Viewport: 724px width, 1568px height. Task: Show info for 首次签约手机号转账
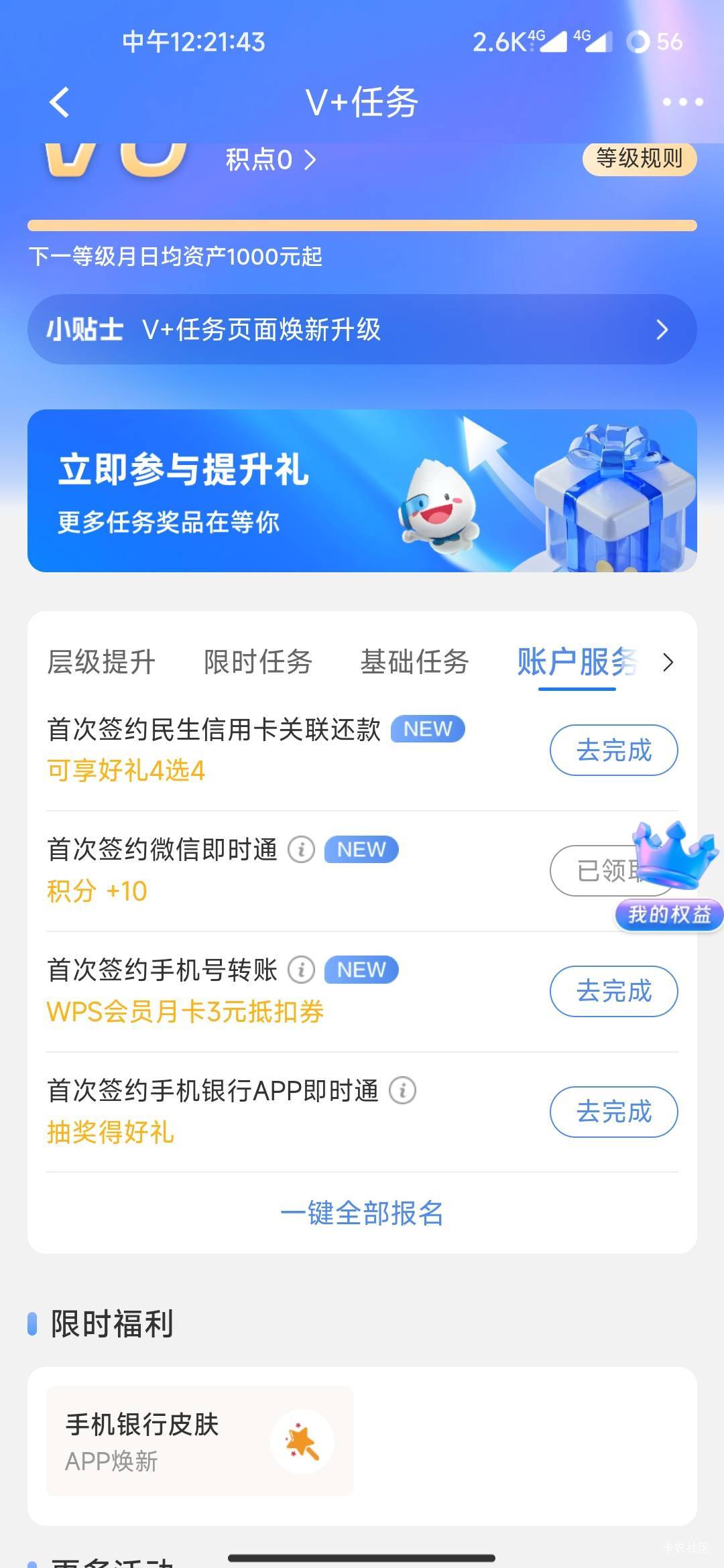pos(301,970)
